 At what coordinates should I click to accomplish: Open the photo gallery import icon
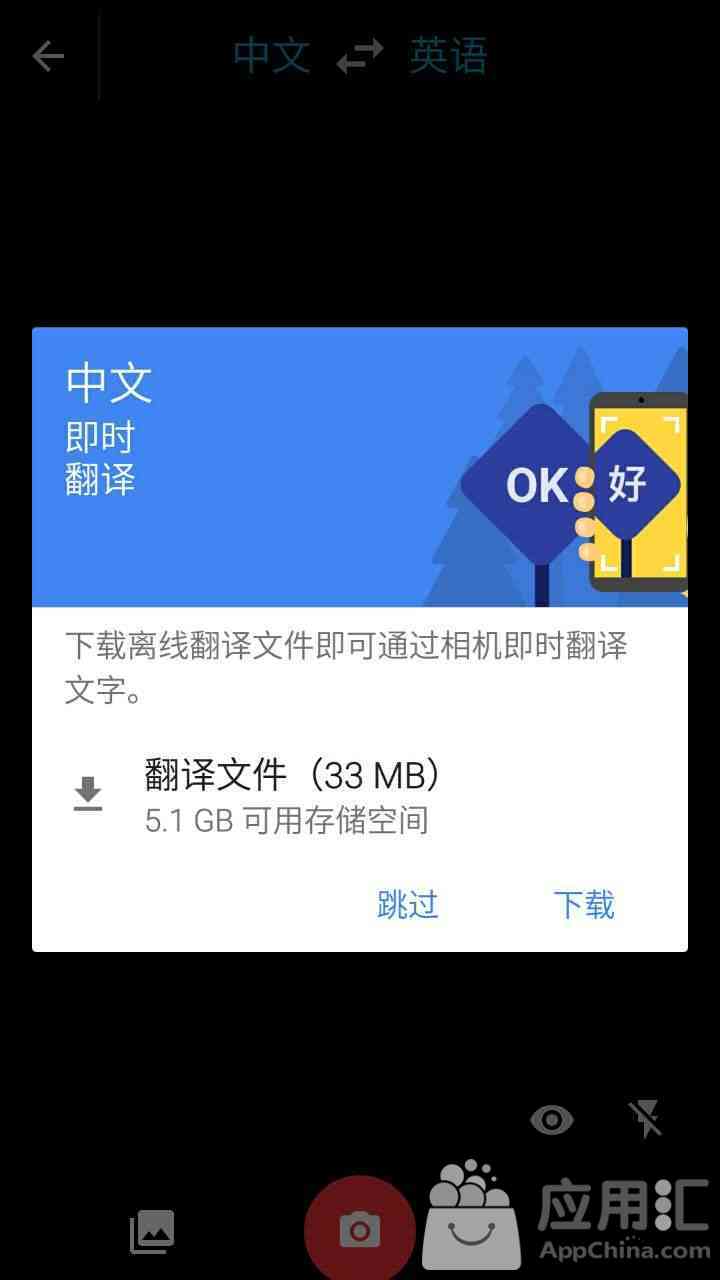pyautogui.click(x=152, y=1231)
